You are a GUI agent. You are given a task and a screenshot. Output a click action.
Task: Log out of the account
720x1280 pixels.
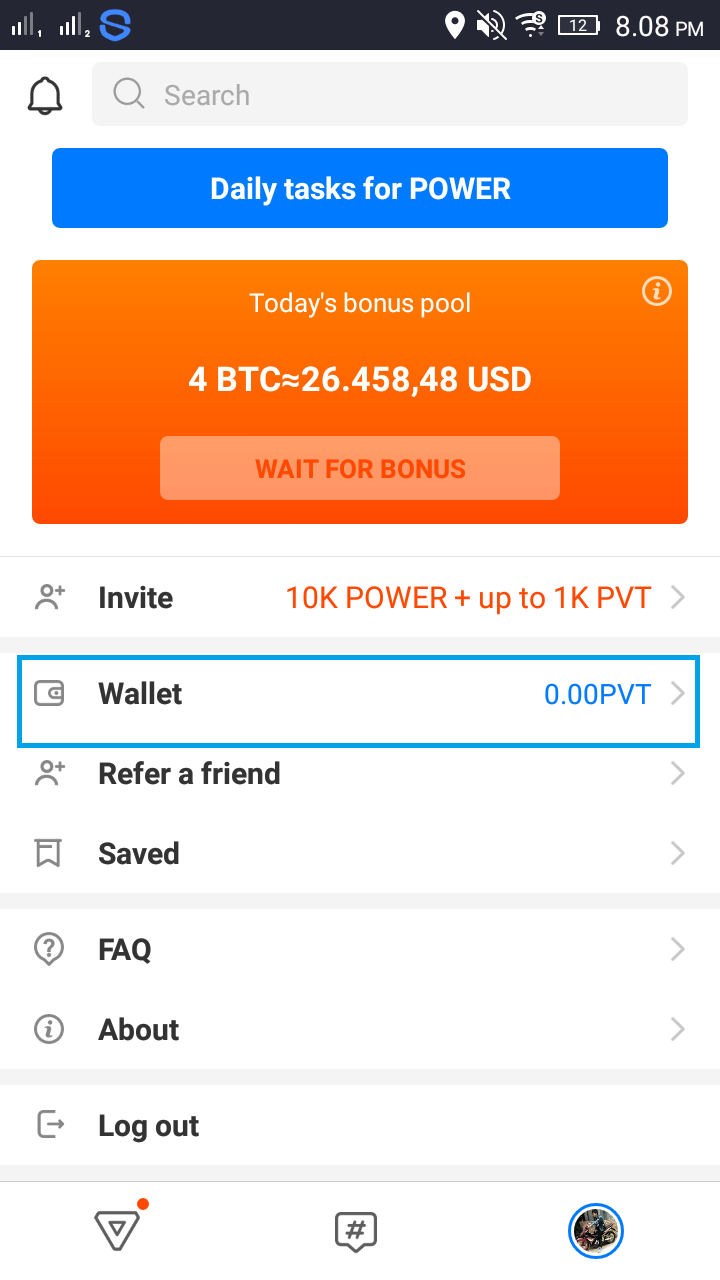coord(360,1125)
